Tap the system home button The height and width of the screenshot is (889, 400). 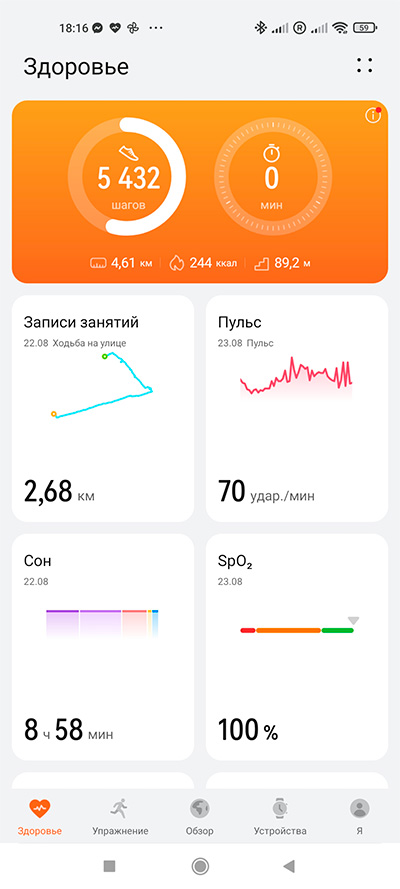pos(200,866)
